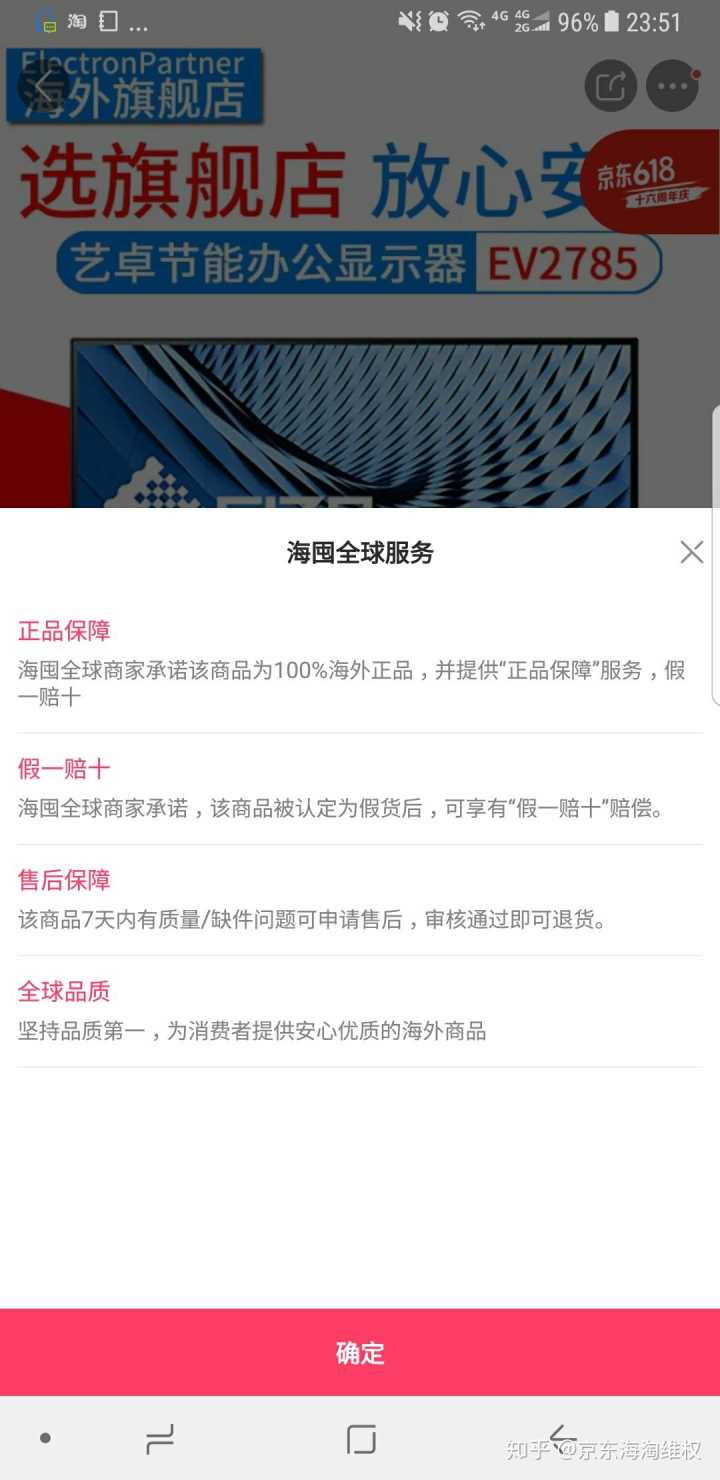Go to the home screen

tap(361, 1439)
